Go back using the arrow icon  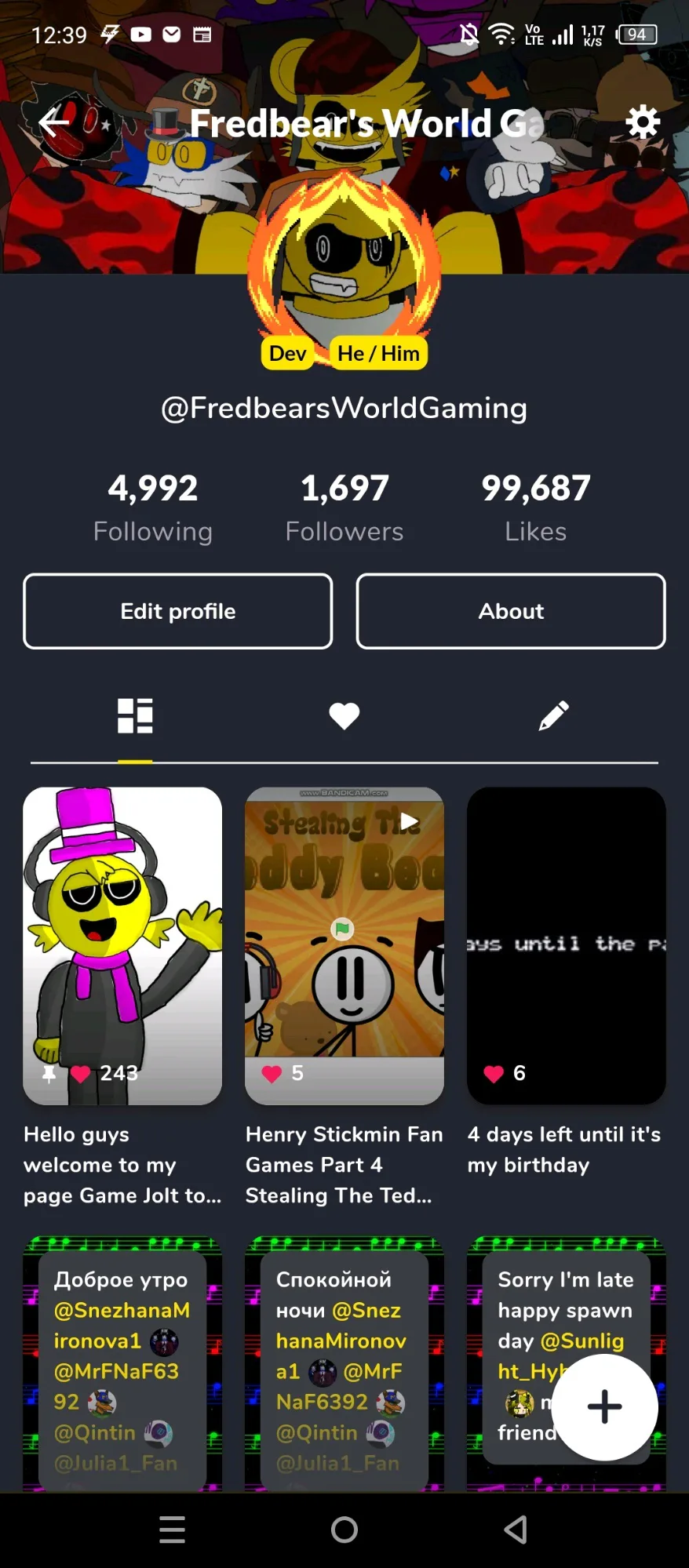coord(53,122)
